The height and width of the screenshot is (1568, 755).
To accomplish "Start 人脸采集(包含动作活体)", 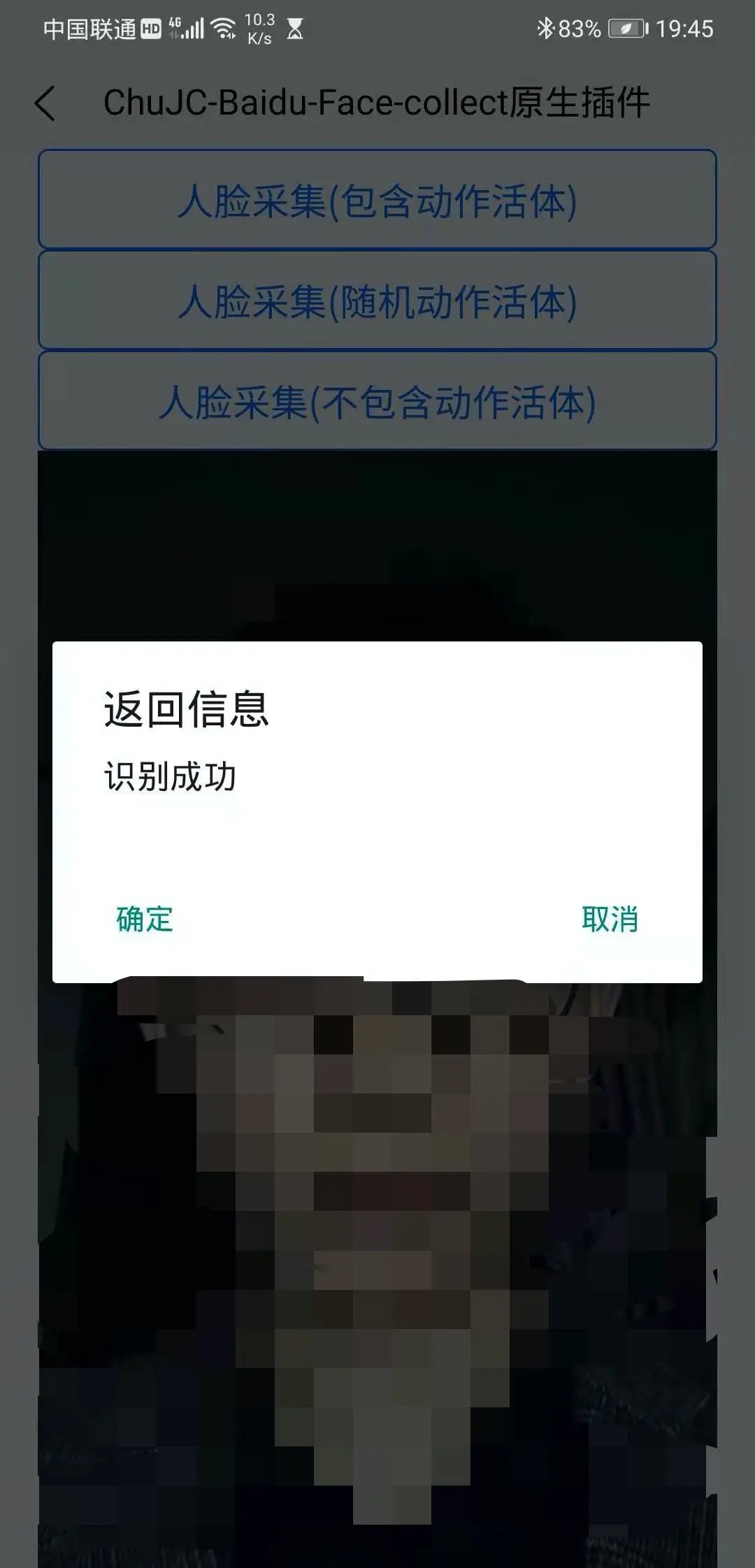I will tap(377, 200).
